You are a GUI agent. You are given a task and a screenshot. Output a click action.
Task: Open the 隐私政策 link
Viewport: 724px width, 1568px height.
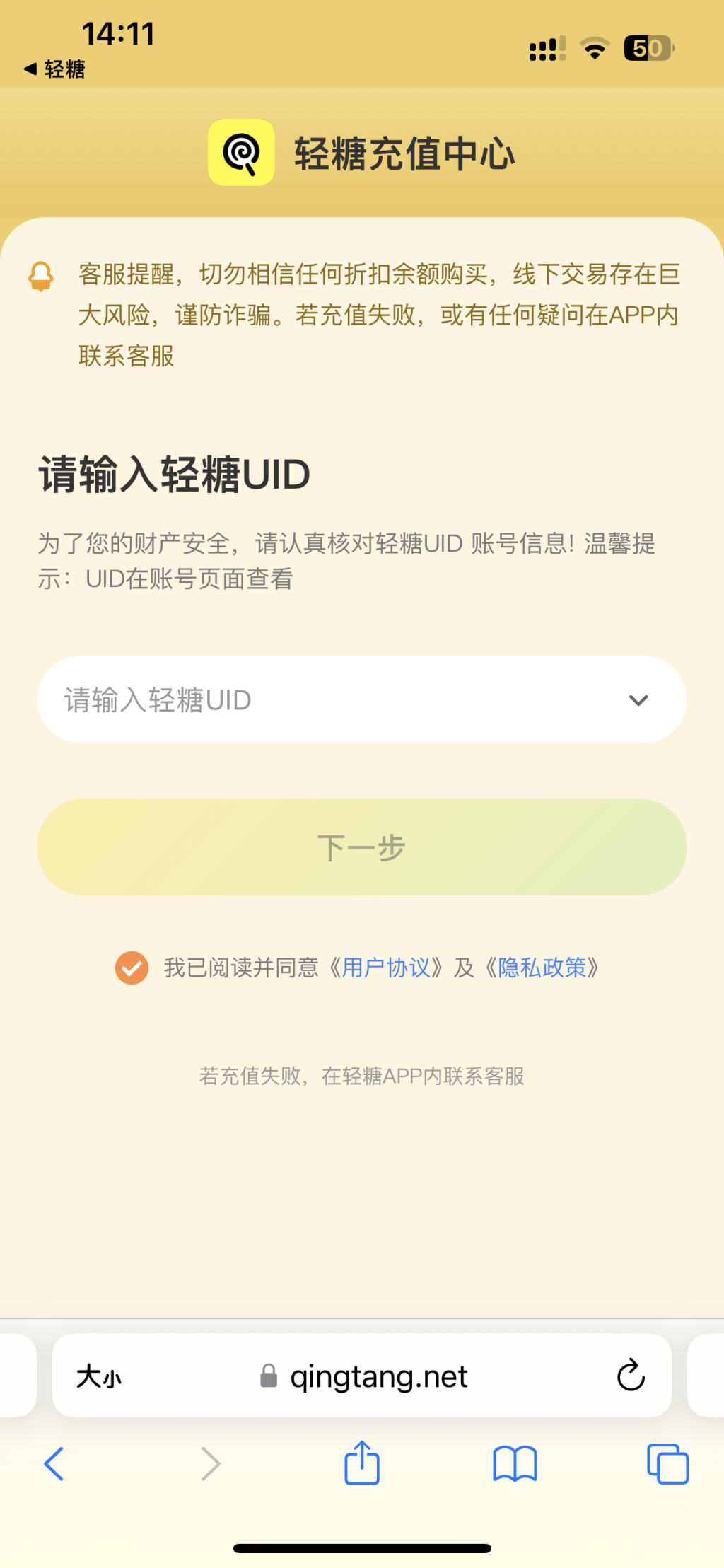tap(542, 968)
